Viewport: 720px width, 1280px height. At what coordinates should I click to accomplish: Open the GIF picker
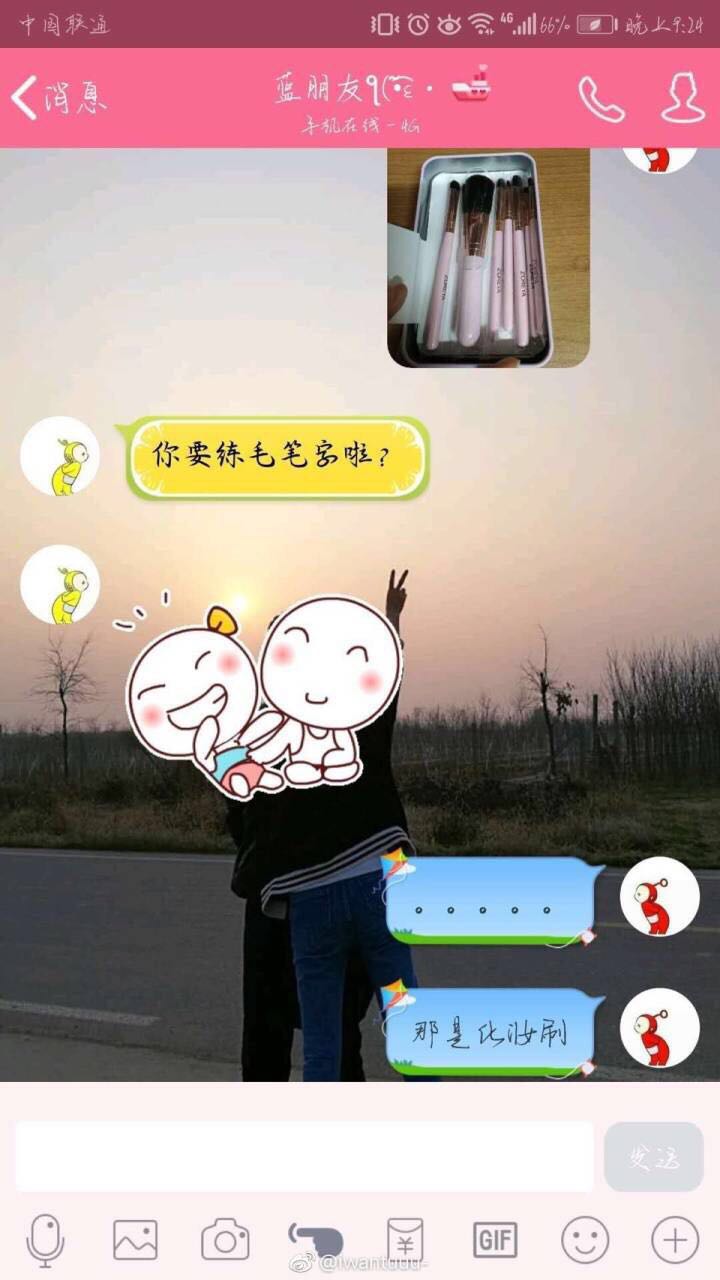point(495,1241)
